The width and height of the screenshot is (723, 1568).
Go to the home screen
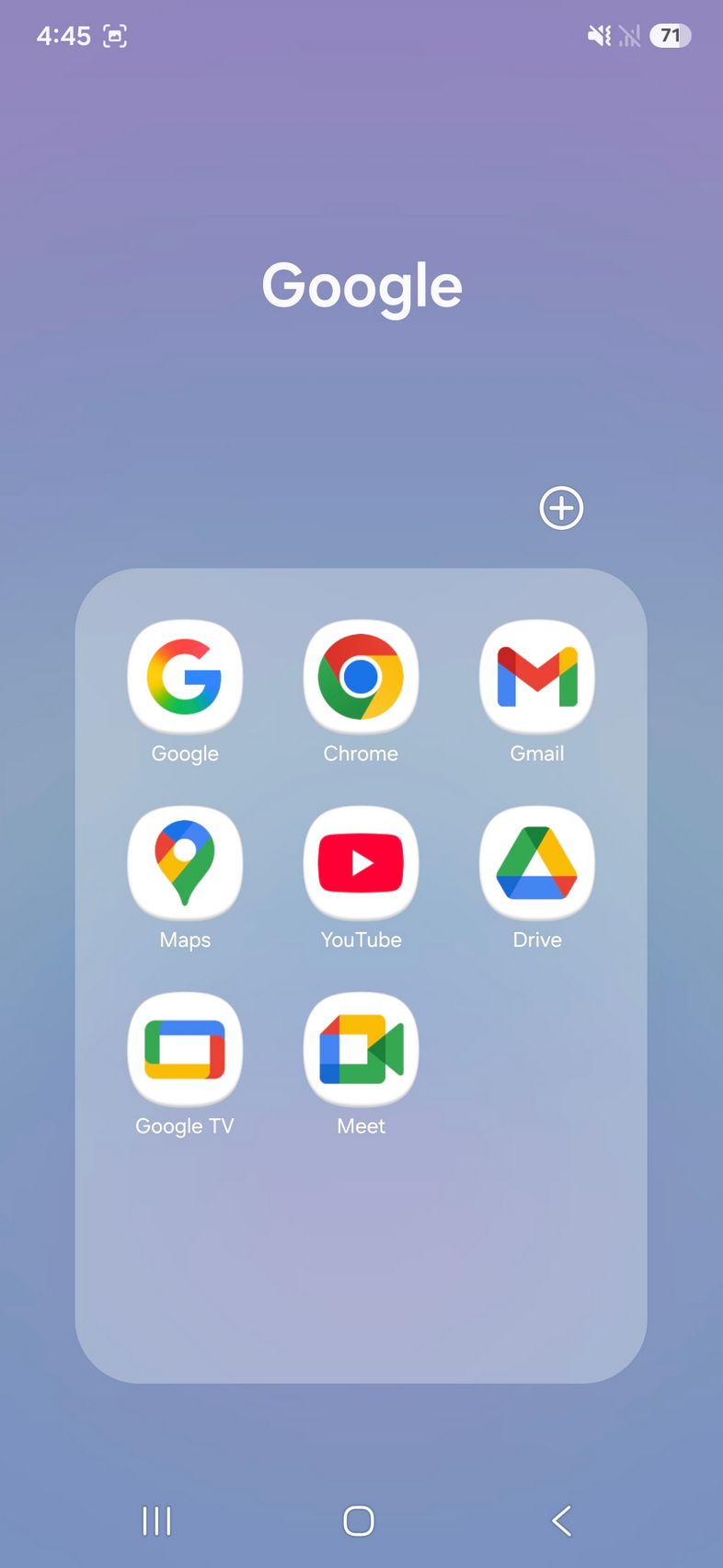tap(359, 1521)
